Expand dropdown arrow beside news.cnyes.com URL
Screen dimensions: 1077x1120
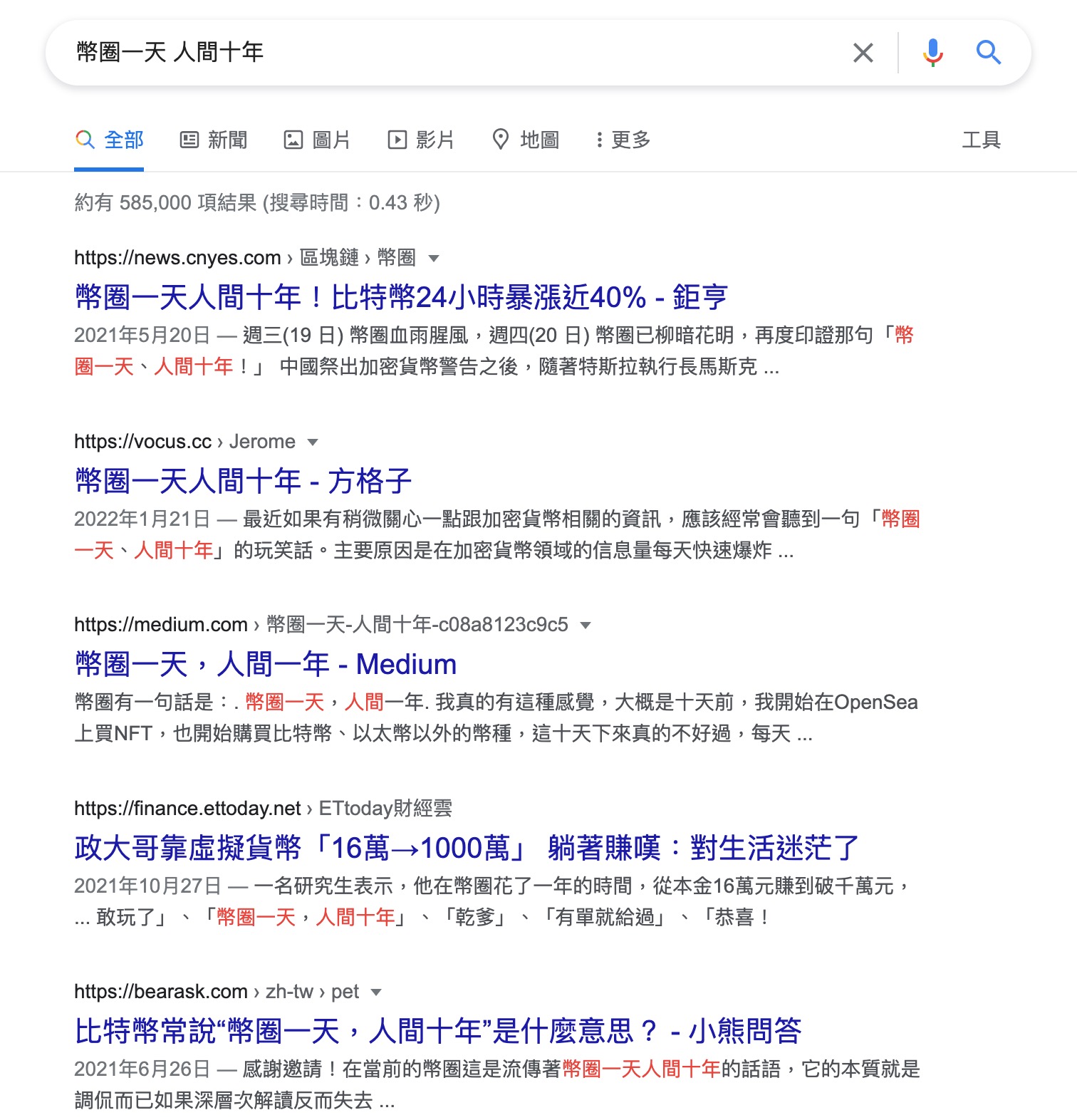(434, 259)
